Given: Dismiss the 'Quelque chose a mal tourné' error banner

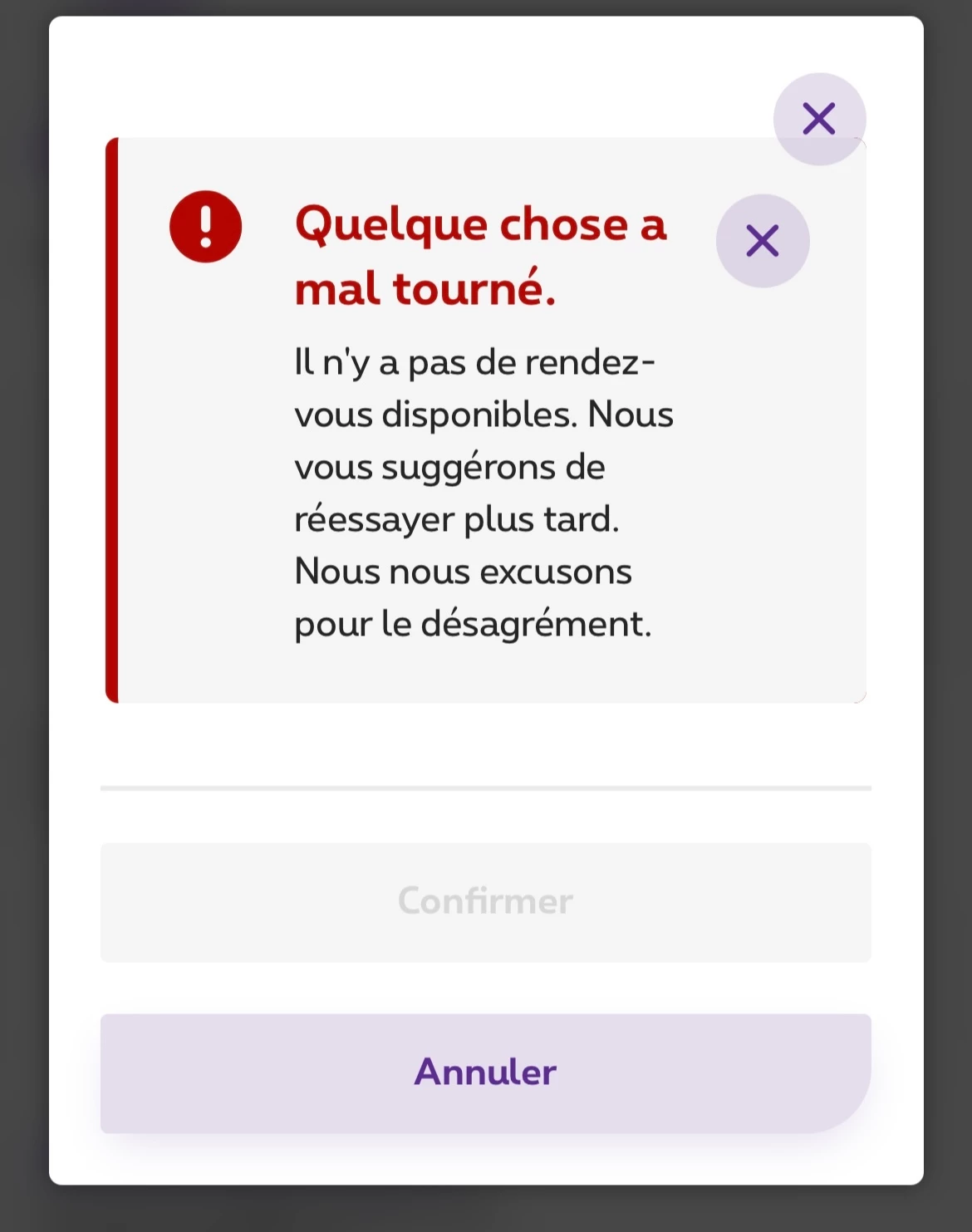Looking at the screenshot, I should point(762,241).
